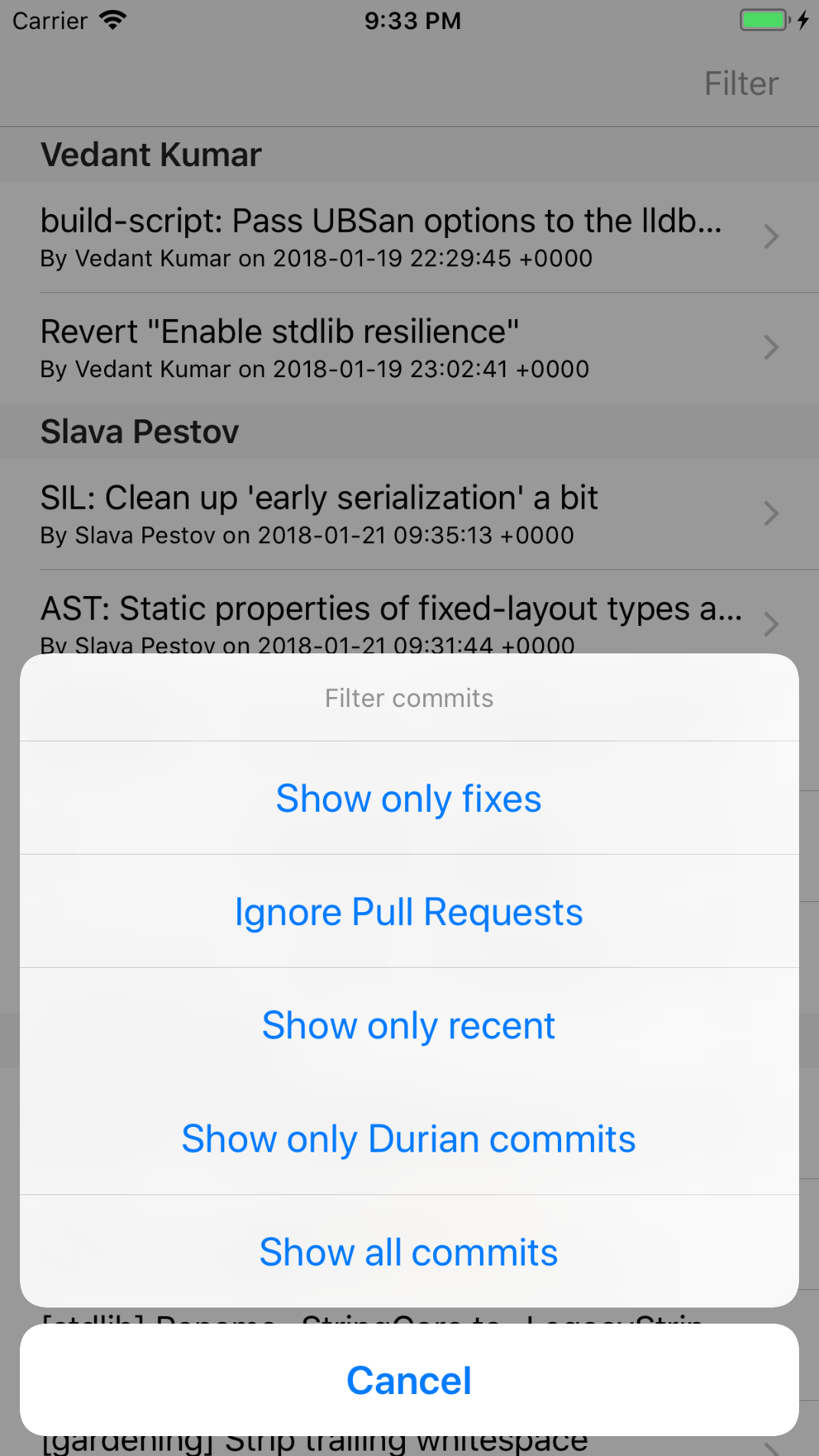Filter by Show only Durian commits
Viewport: 819px width, 1456px height.
[x=409, y=1138]
